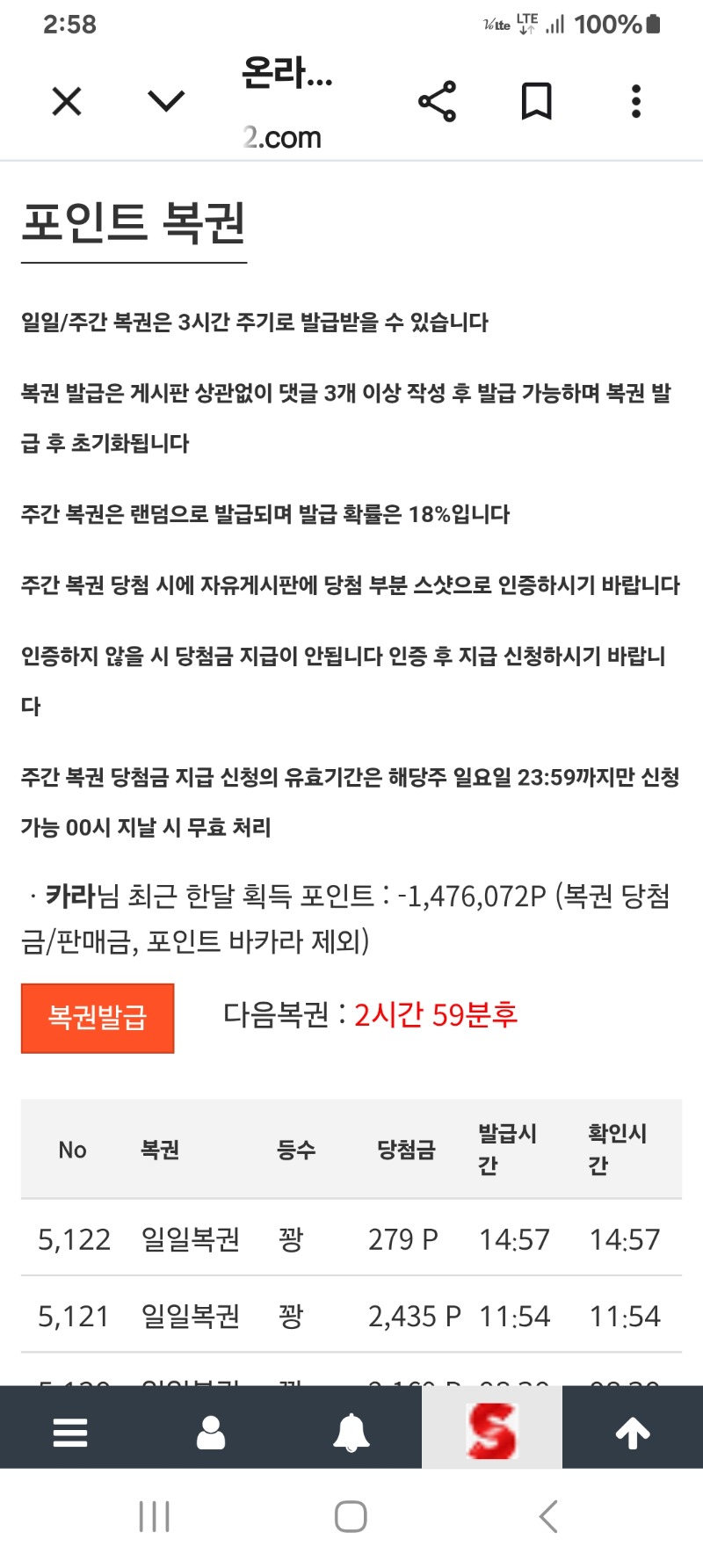Open the user profile icon
703x1568 pixels.
(211, 1433)
